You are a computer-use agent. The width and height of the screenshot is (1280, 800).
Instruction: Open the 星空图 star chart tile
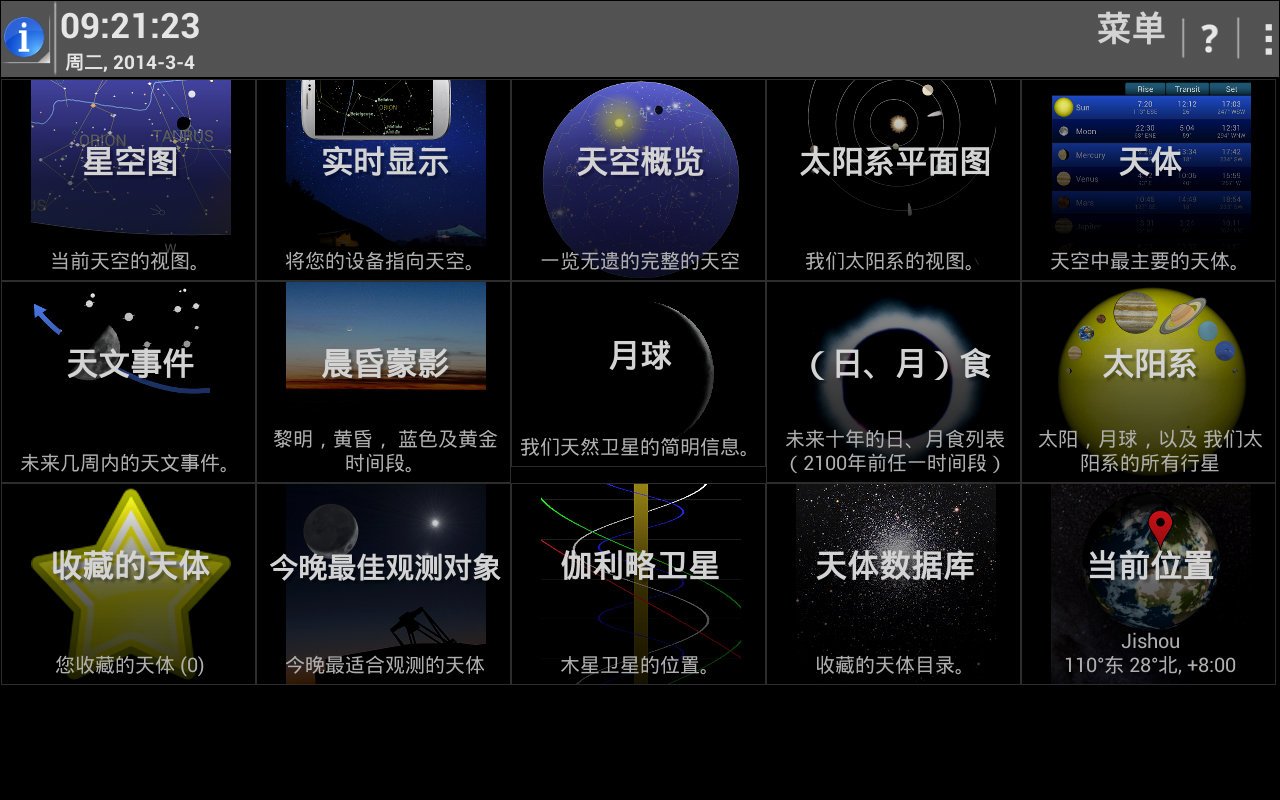[x=129, y=180]
